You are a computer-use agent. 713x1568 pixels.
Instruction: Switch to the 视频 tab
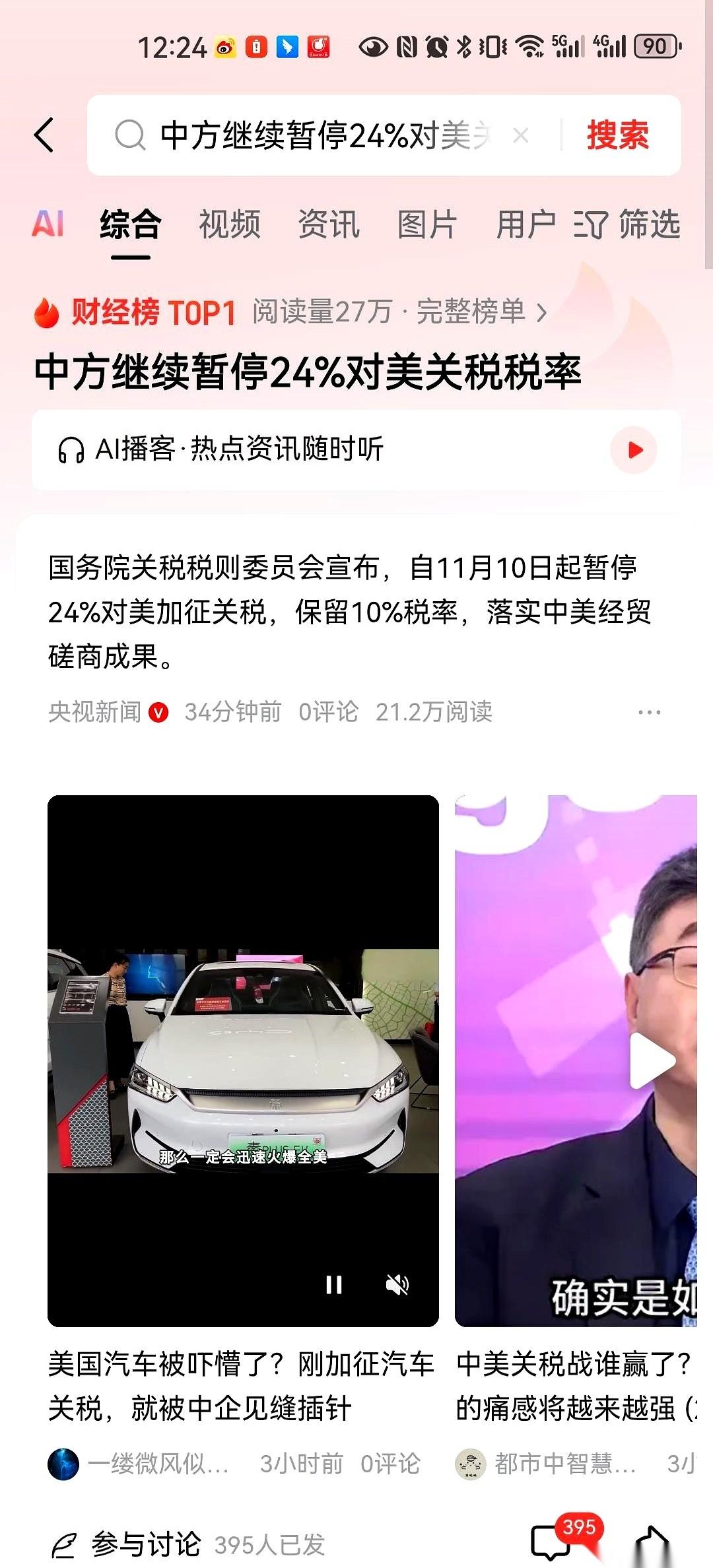tap(230, 224)
